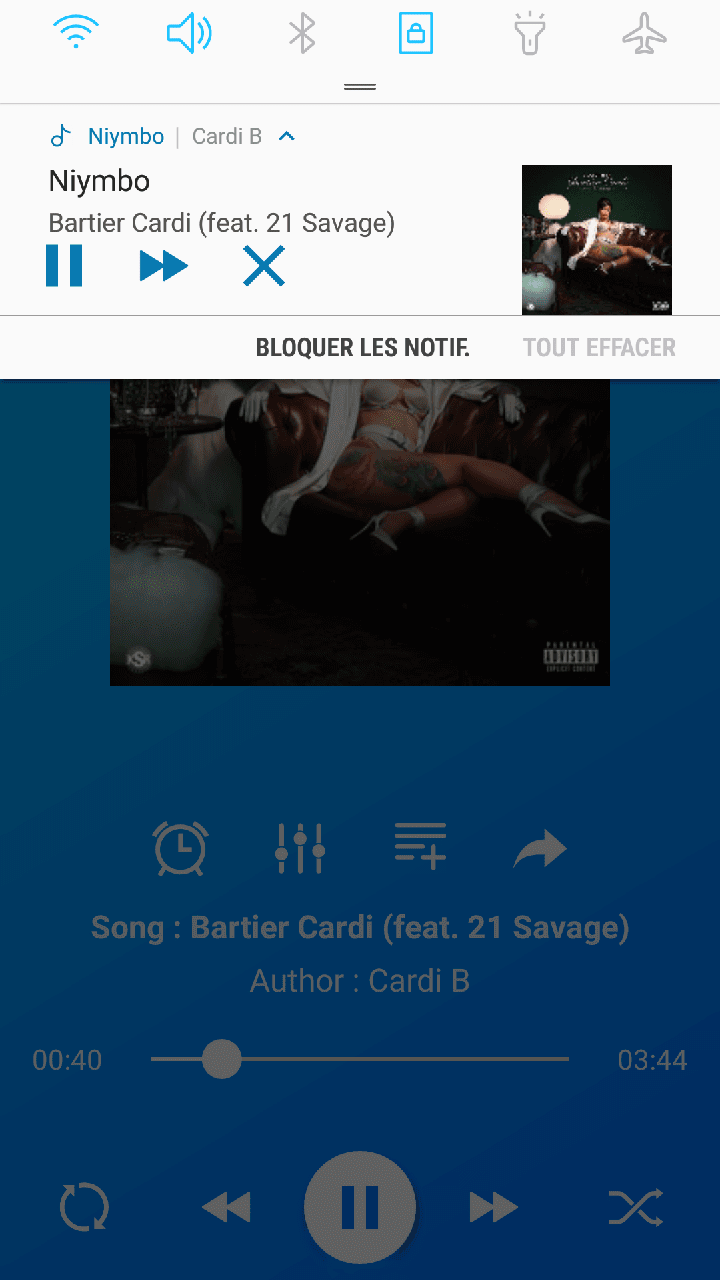Image resolution: width=720 pixels, height=1280 pixels.
Task: Pause the song in the player
Action: 360,1207
